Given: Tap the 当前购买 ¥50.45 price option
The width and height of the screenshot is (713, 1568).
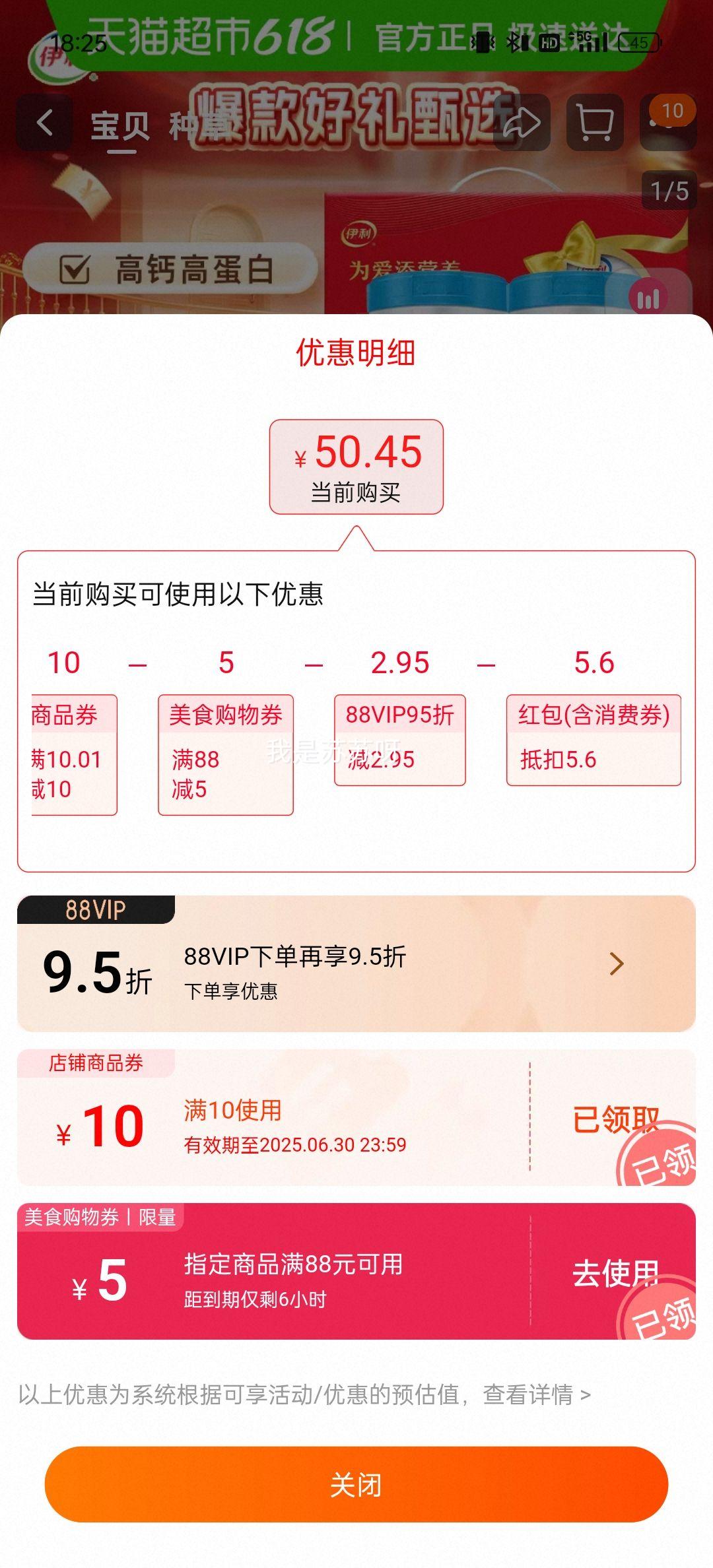Looking at the screenshot, I should (356, 467).
